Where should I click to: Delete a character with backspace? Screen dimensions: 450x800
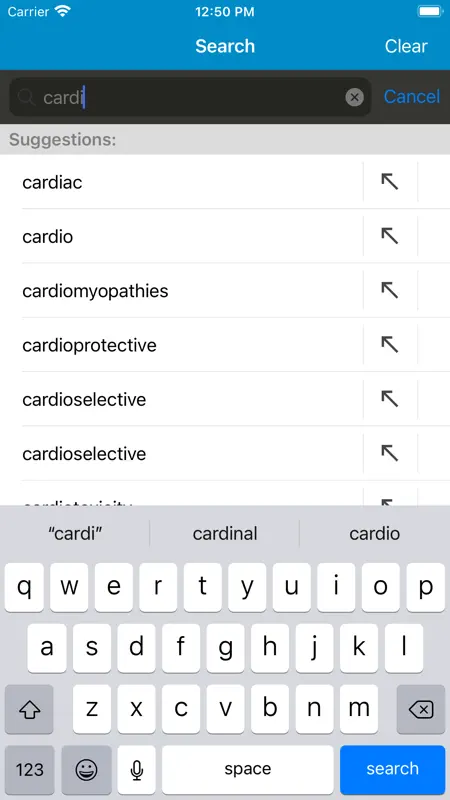(421, 709)
